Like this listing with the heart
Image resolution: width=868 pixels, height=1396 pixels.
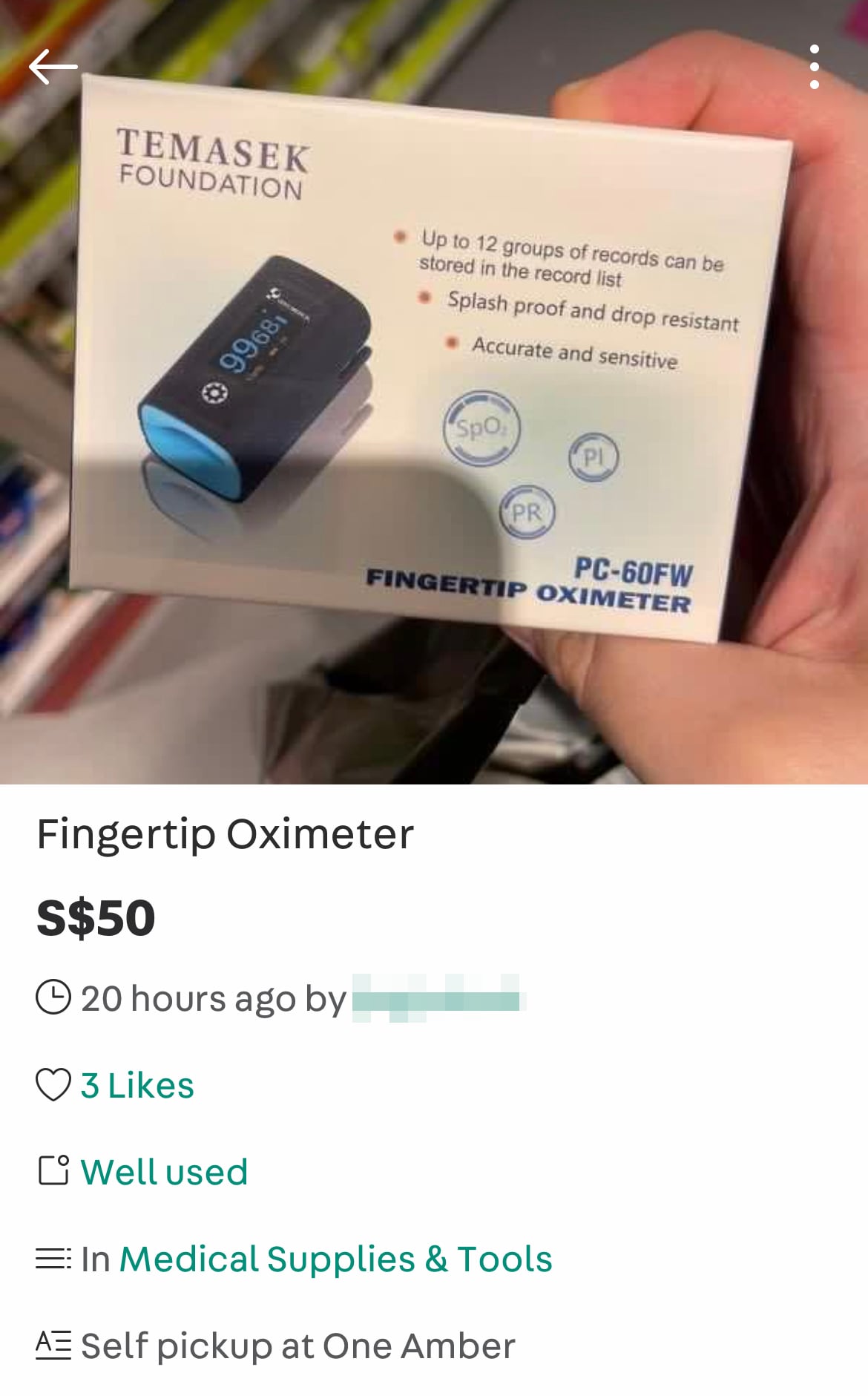point(53,1085)
